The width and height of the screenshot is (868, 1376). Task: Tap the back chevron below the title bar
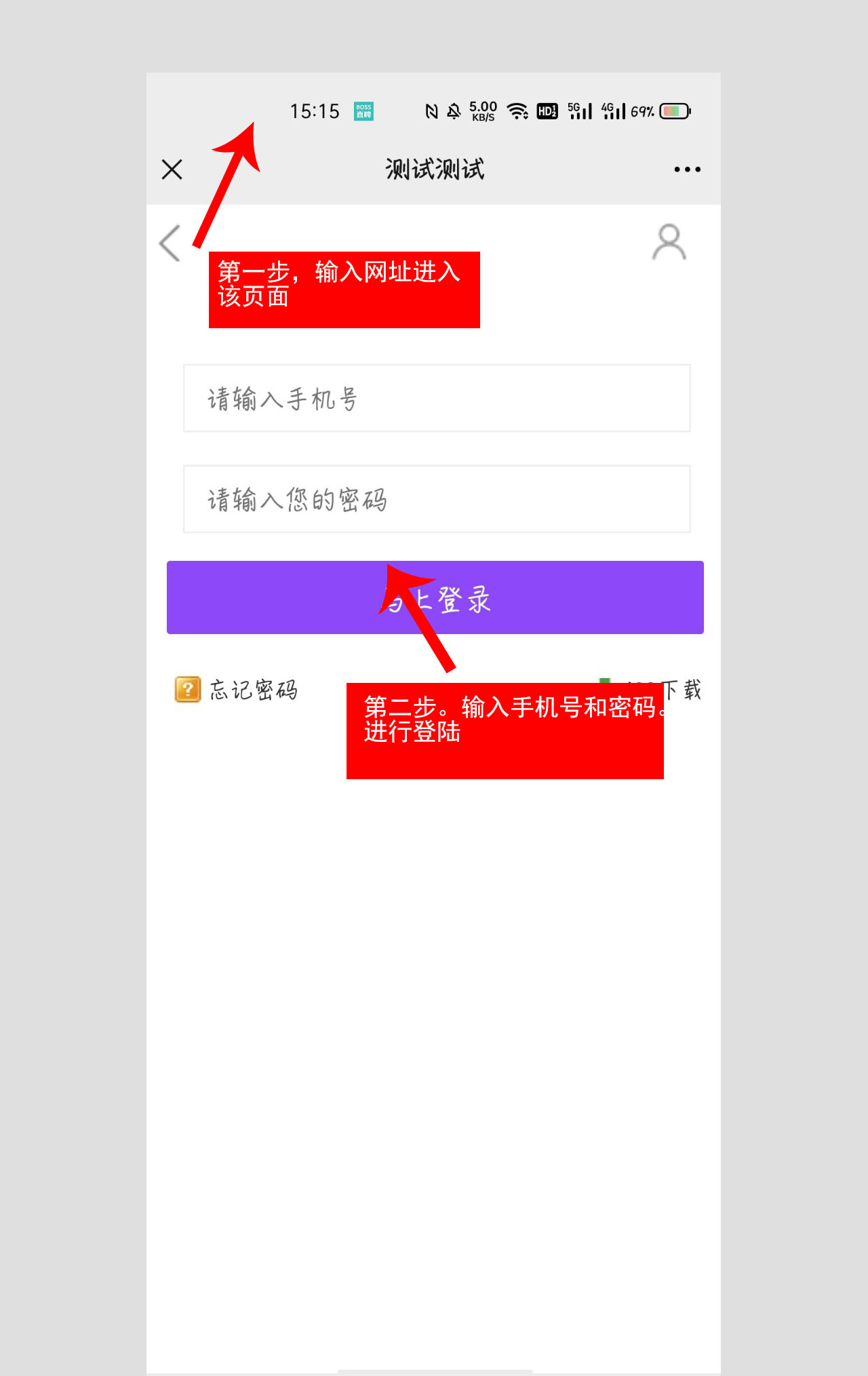click(x=169, y=243)
